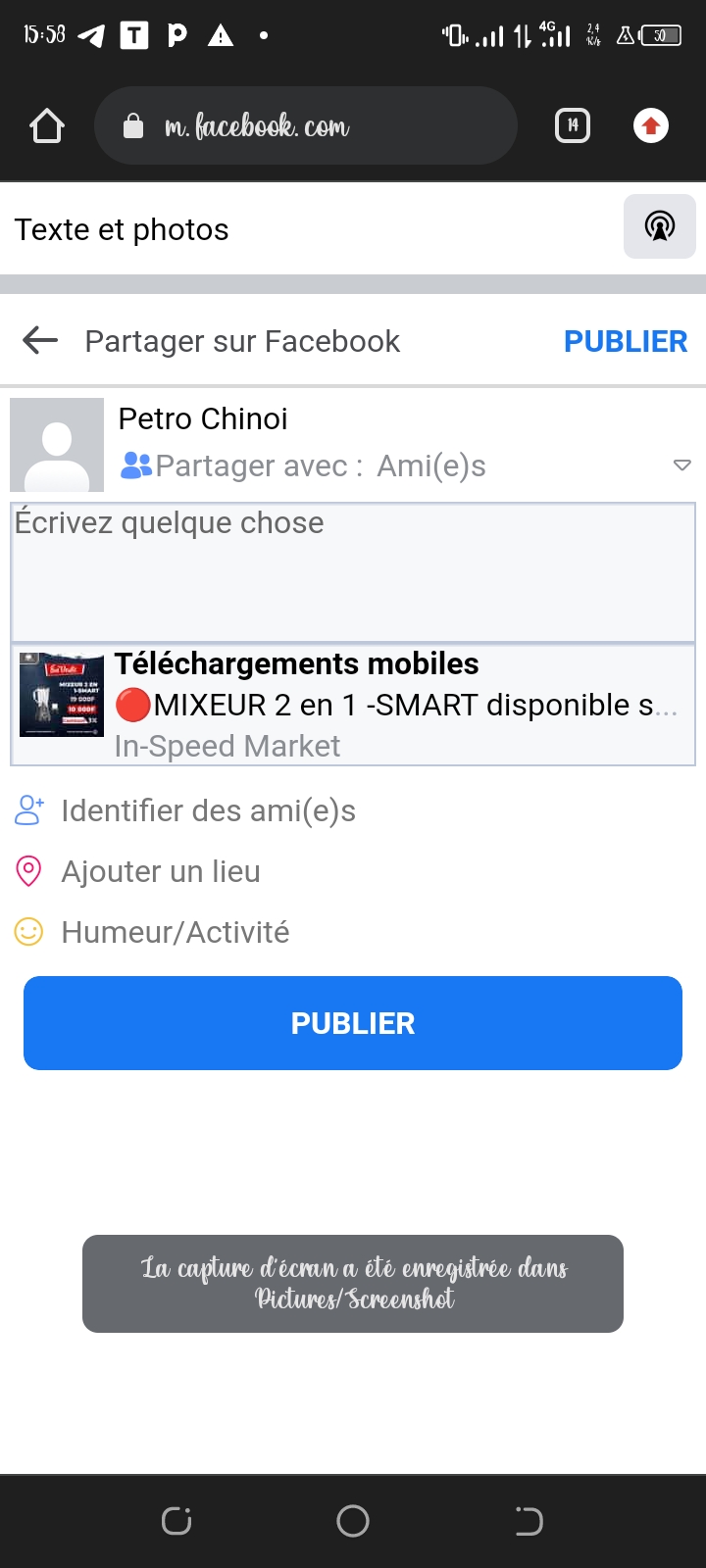Tap the large blue PUBLIER button
706x1568 pixels.
pos(353,1023)
